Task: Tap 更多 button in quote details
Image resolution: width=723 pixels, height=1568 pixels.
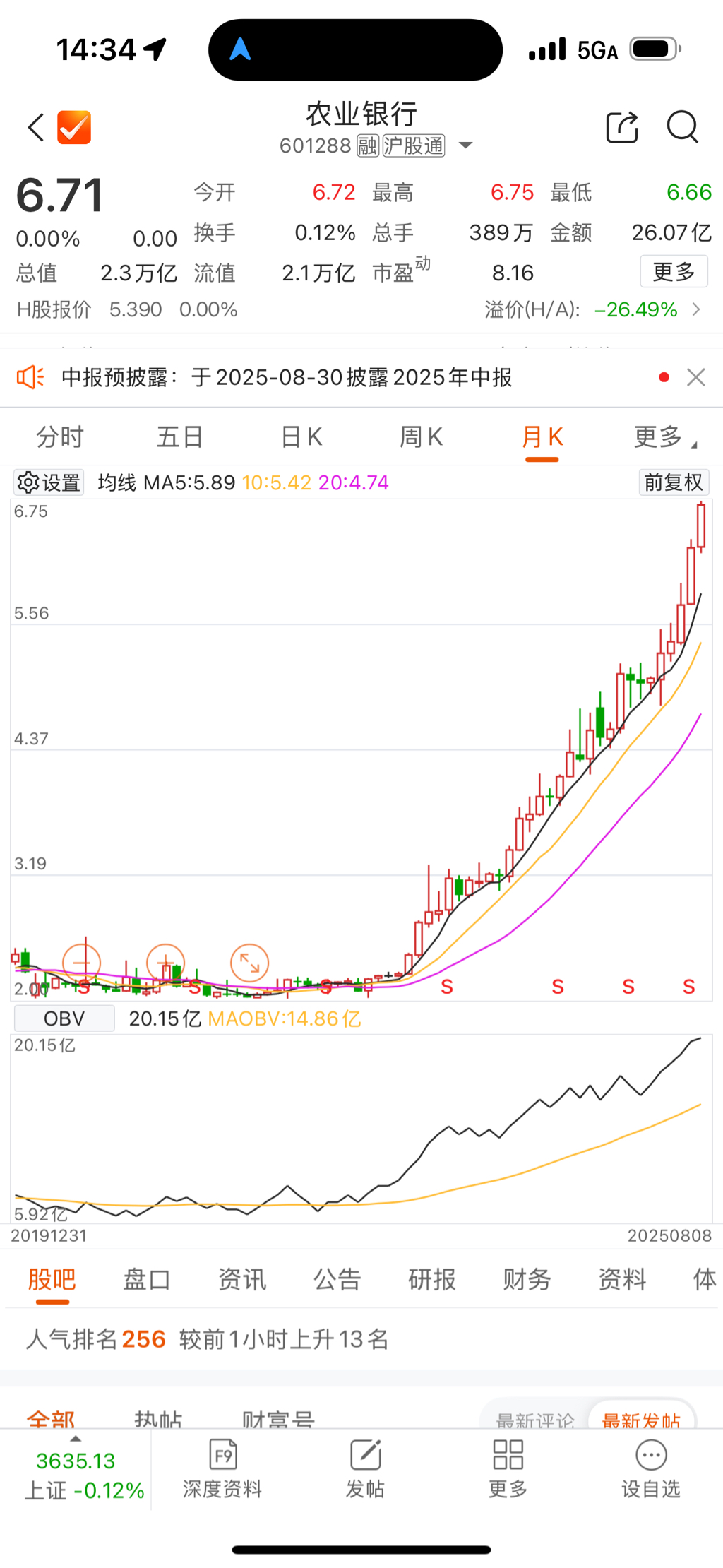Action: tap(674, 272)
